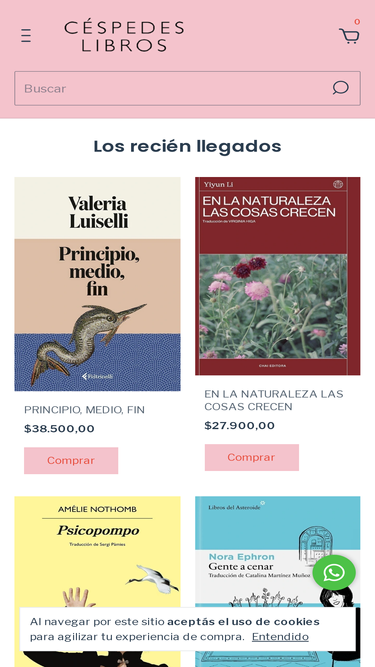This screenshot has height=667, width=375.
Task: Start a WhatsApp chat
Action: click(334, 573)
